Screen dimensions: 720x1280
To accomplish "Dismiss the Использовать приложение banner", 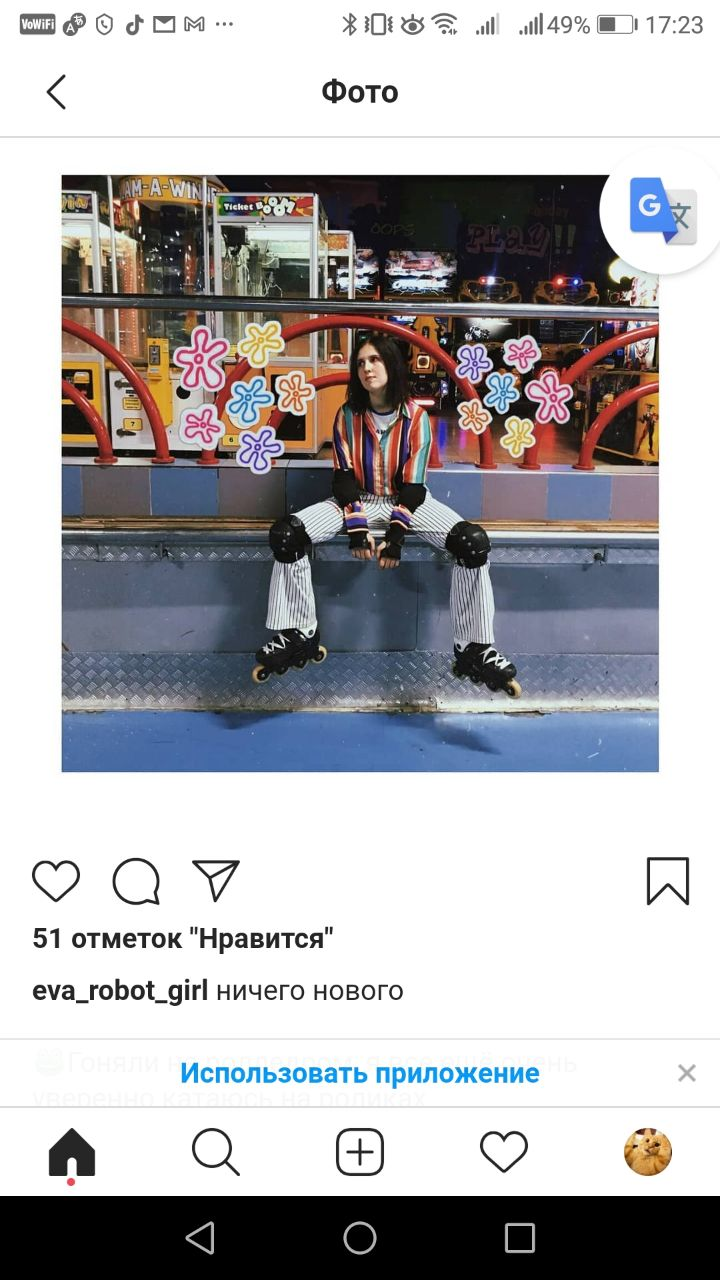I will (x=686, y=1073).
